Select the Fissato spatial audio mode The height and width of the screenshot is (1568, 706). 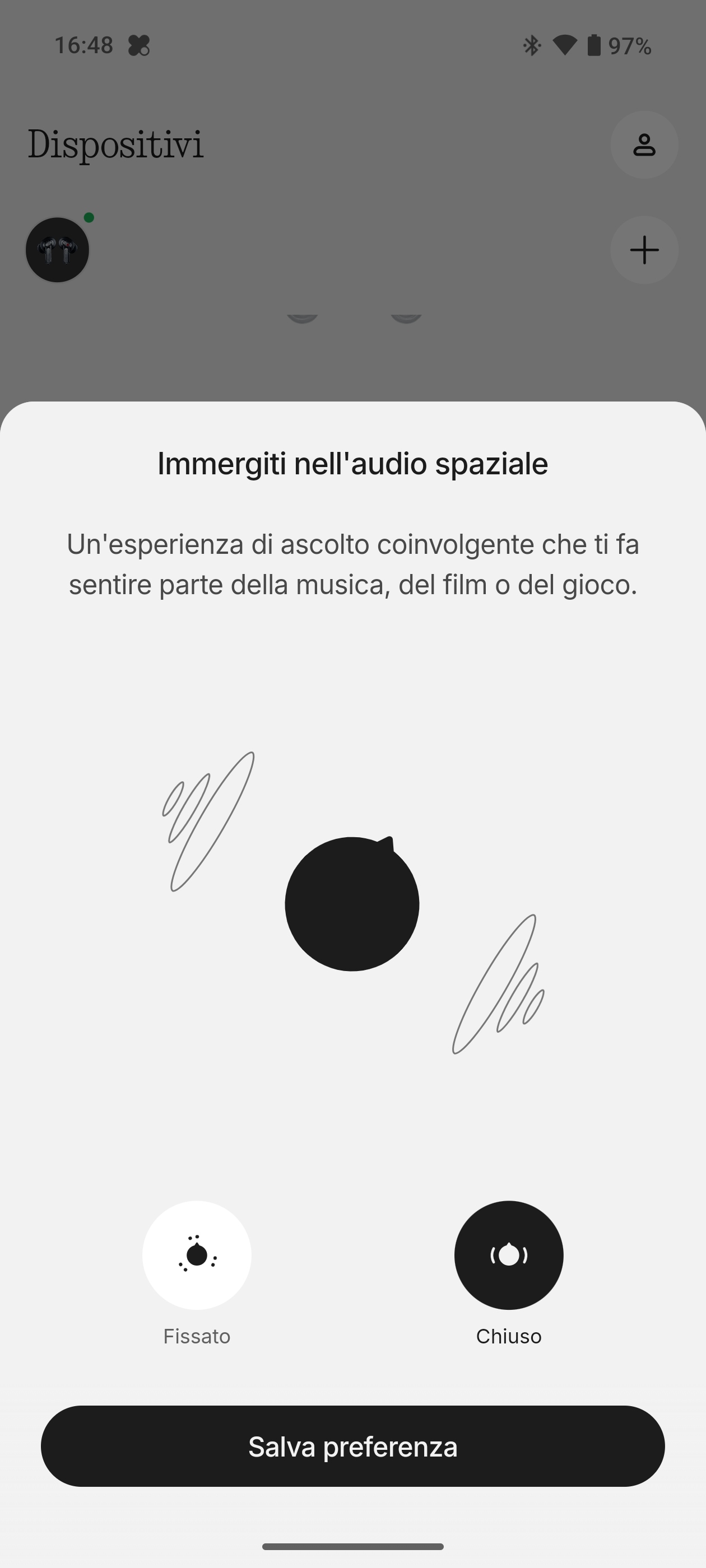pos(197,1254)
